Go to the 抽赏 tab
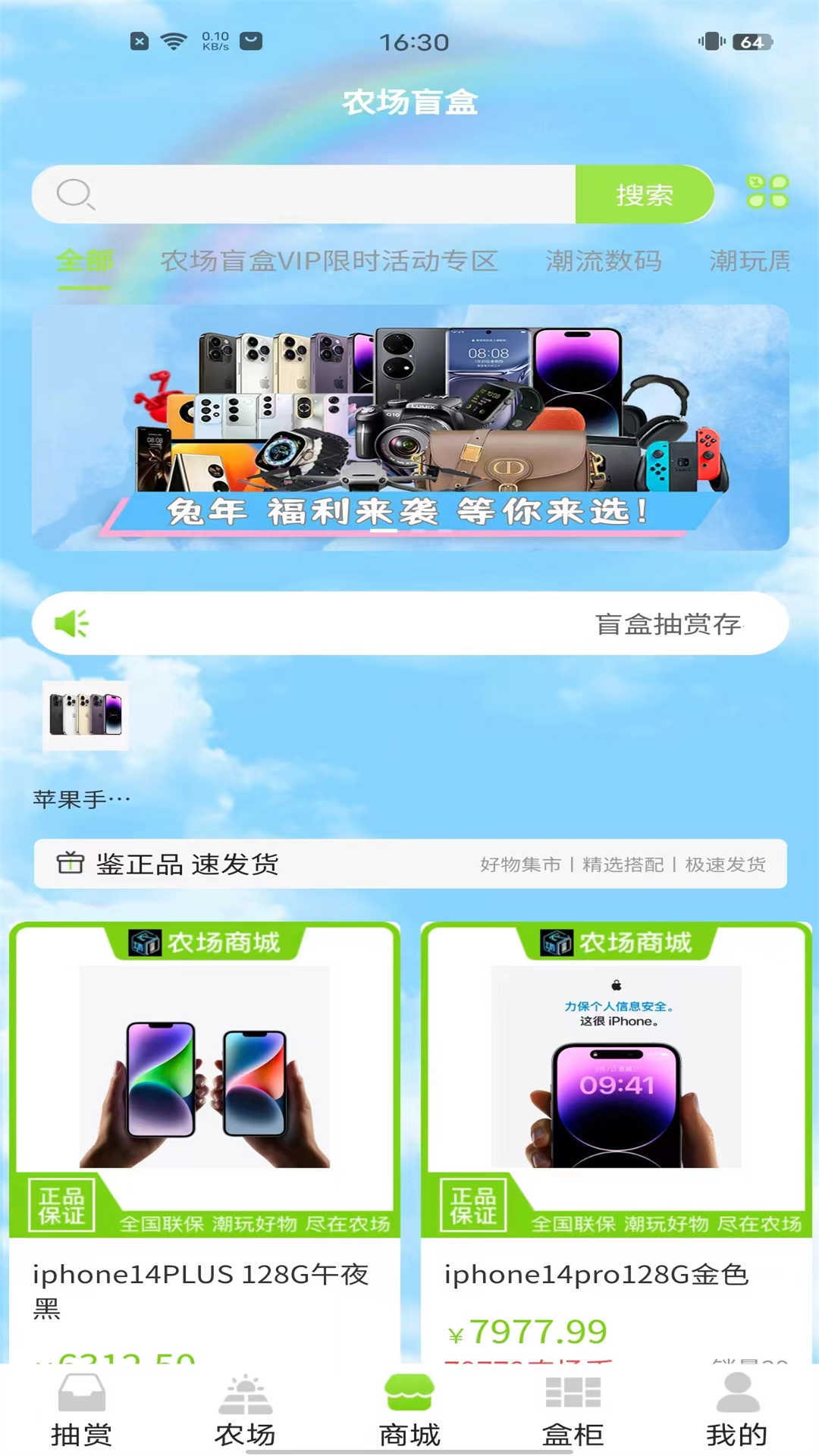The width and height of the screenshot is (819, 1456). coord(81,1412)
